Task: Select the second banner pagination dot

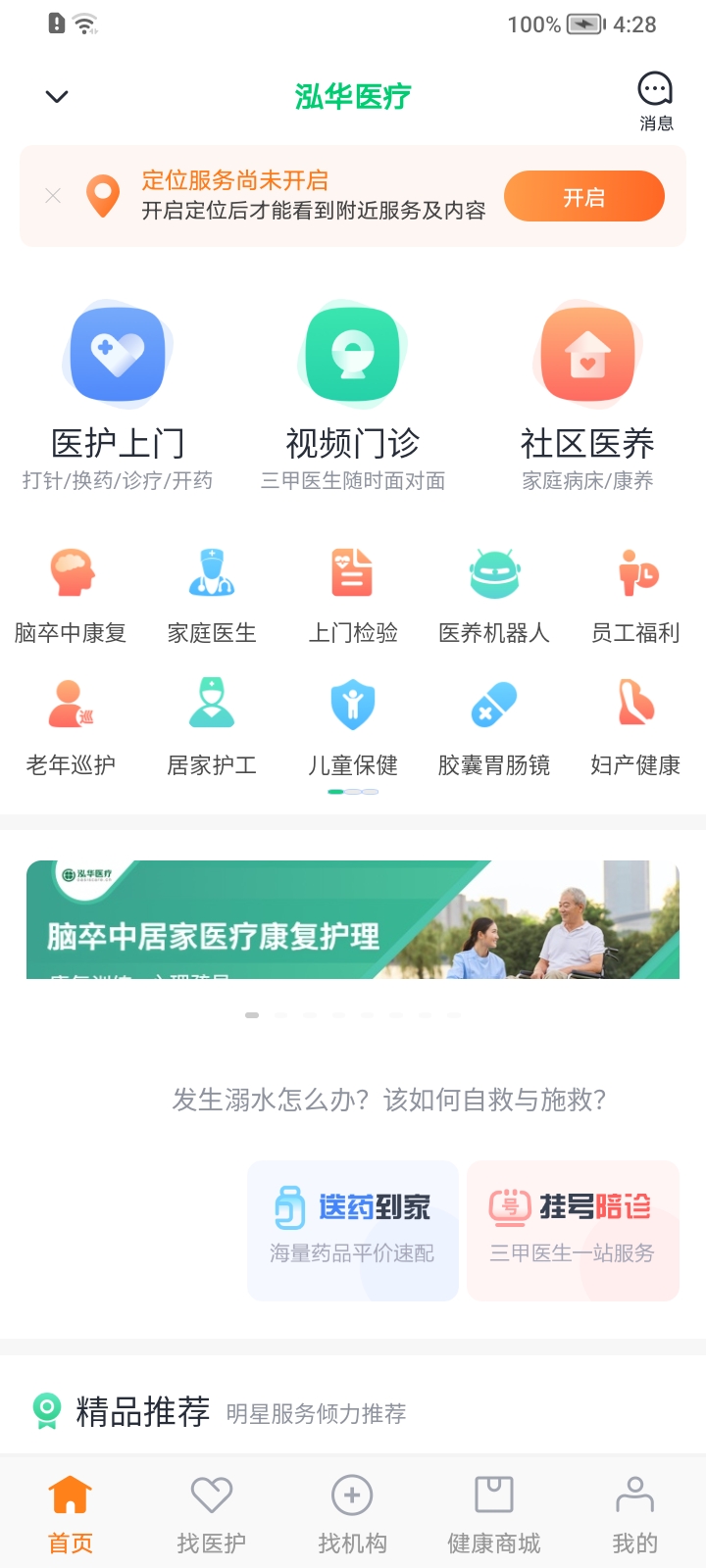Action: (x=279, y=1015)
